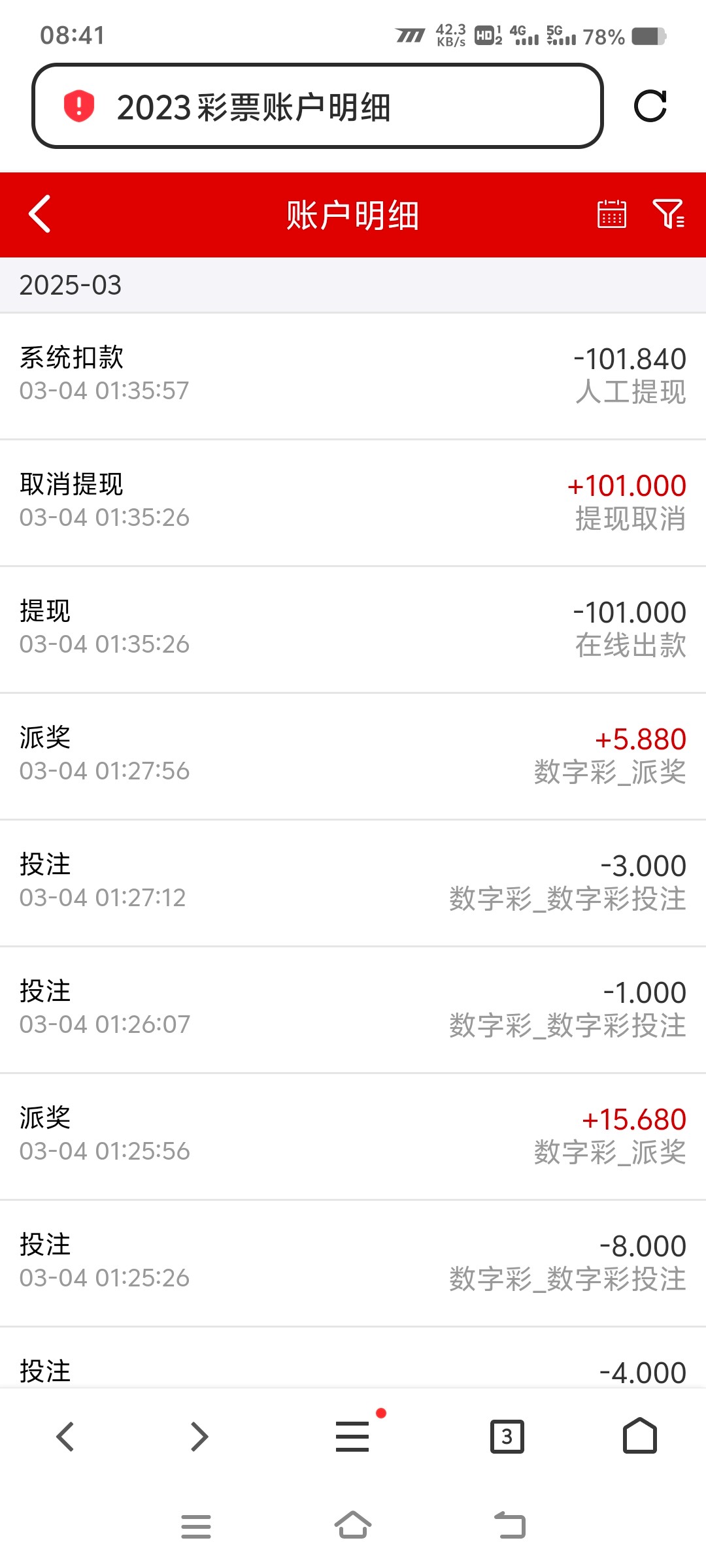Go back from the 账户明细 page
The height and width of the screenshot is (1568, 706).
pos(40,214)
